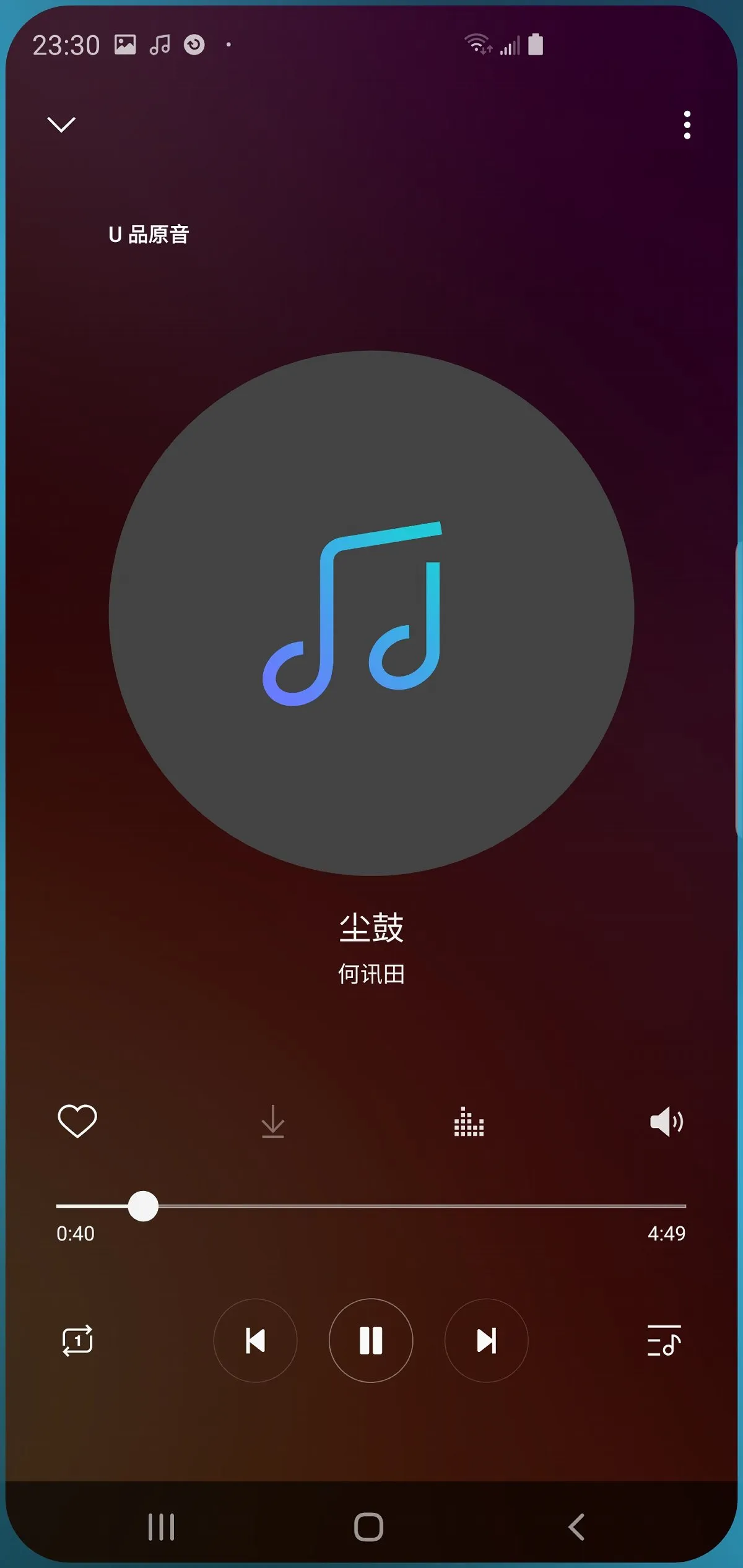Image resolution: width=743 pixels, height=1568 pixels.
Task: Go back with the system back button
Action: coord(576,1527)
